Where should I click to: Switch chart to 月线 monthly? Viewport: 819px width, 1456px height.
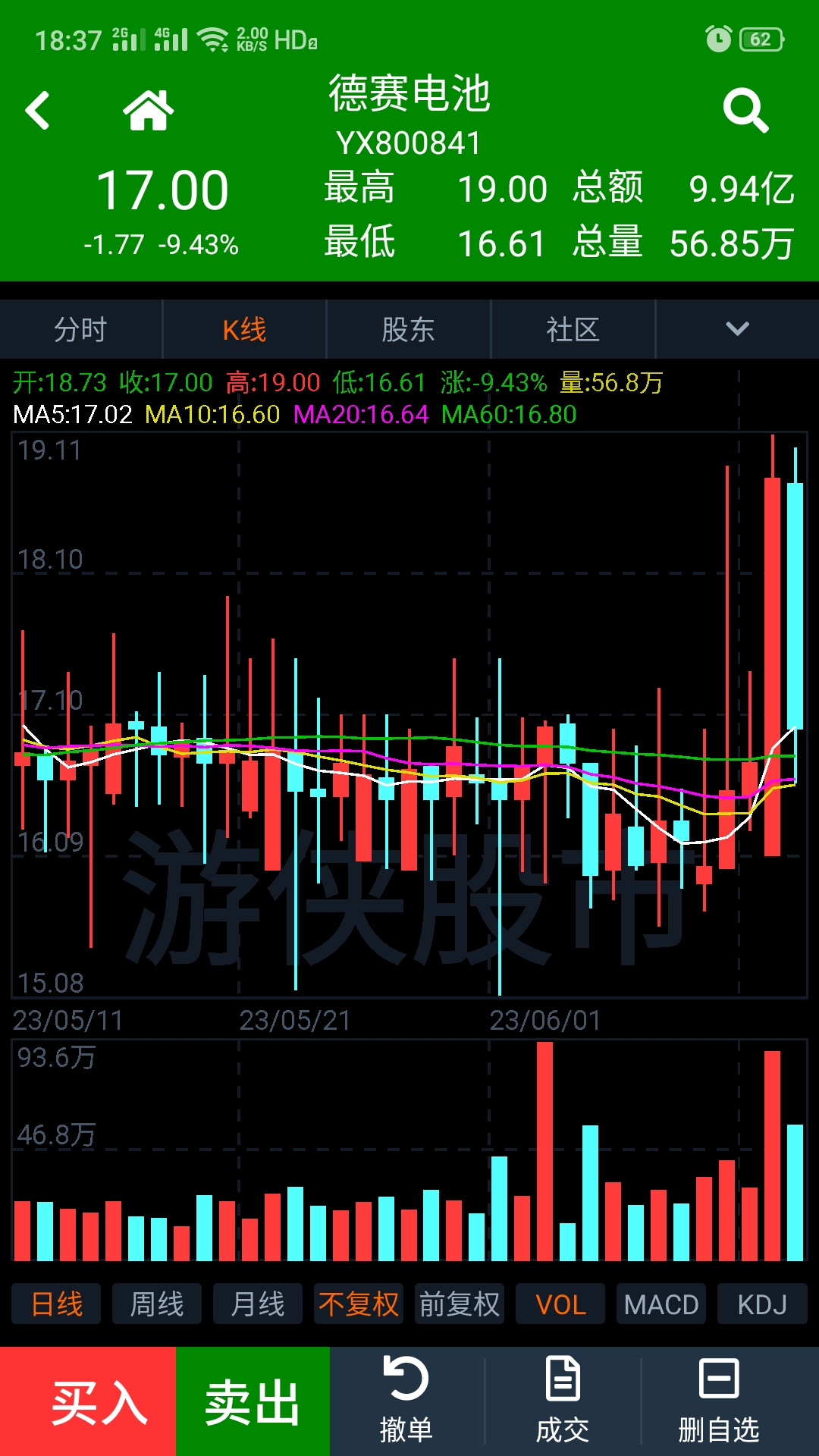(x=258, y=1304)
